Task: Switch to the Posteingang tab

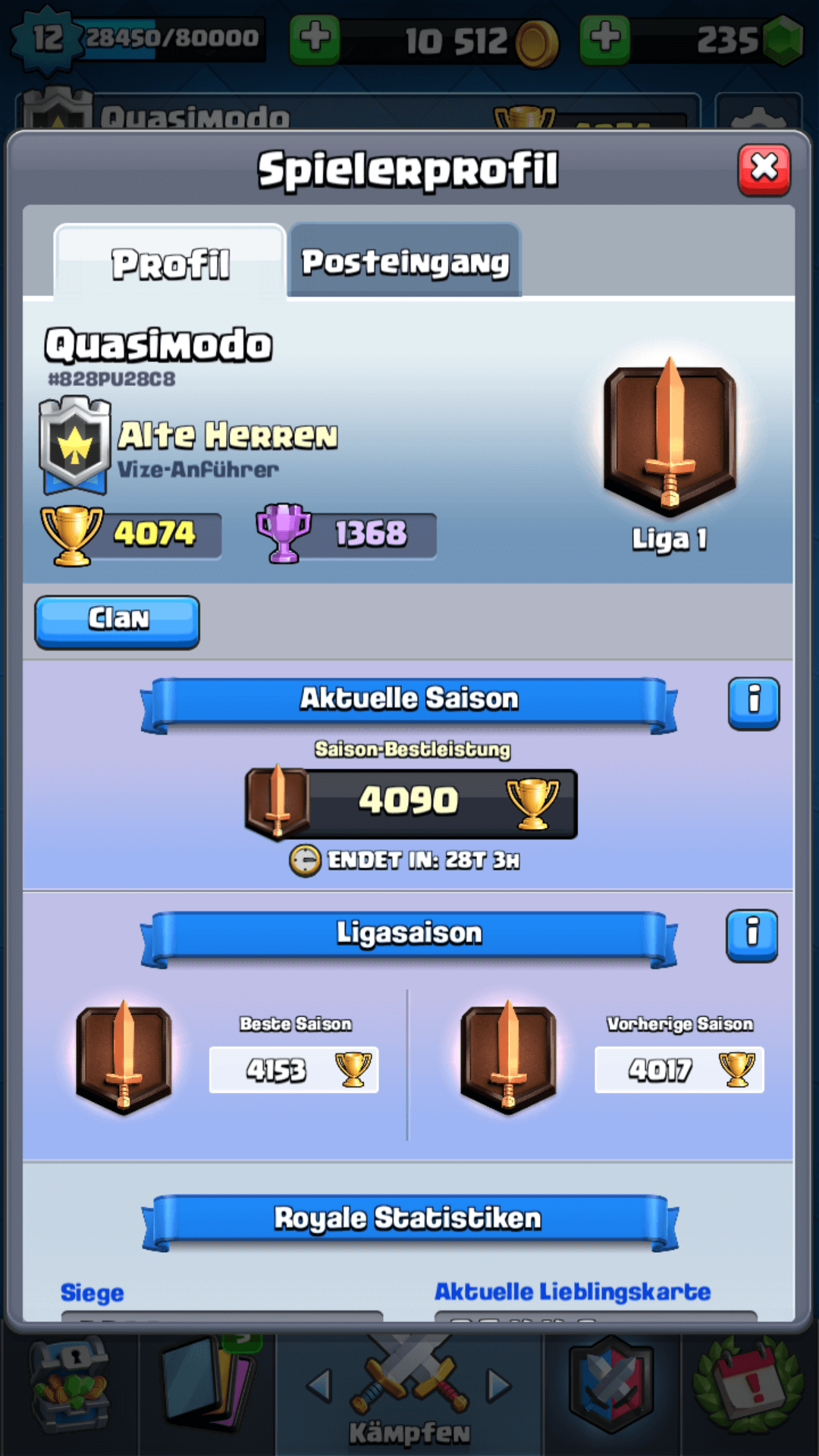Action: click(x=405, y=262)
